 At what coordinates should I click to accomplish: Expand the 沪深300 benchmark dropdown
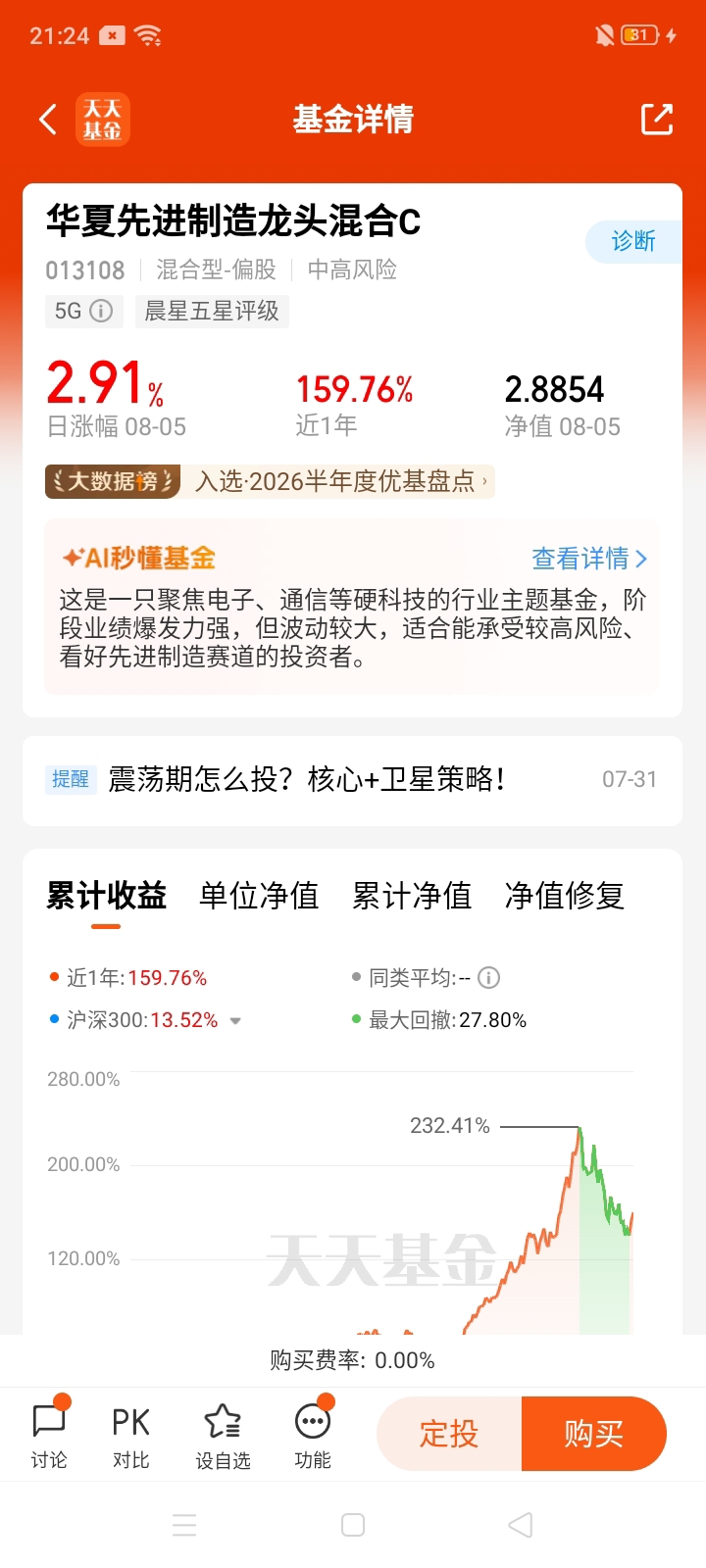tap(235, 1021)
